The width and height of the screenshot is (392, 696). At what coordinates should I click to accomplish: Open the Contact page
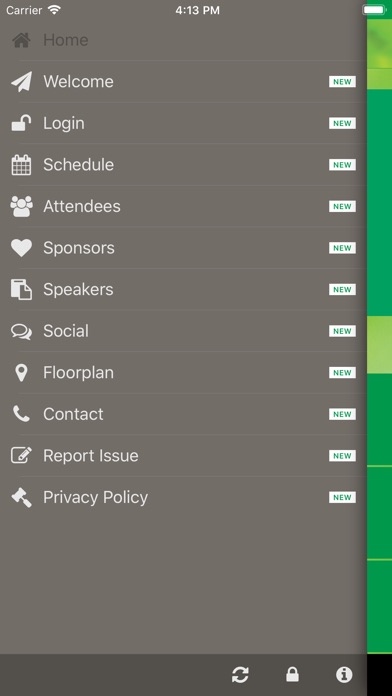(183, 414)
